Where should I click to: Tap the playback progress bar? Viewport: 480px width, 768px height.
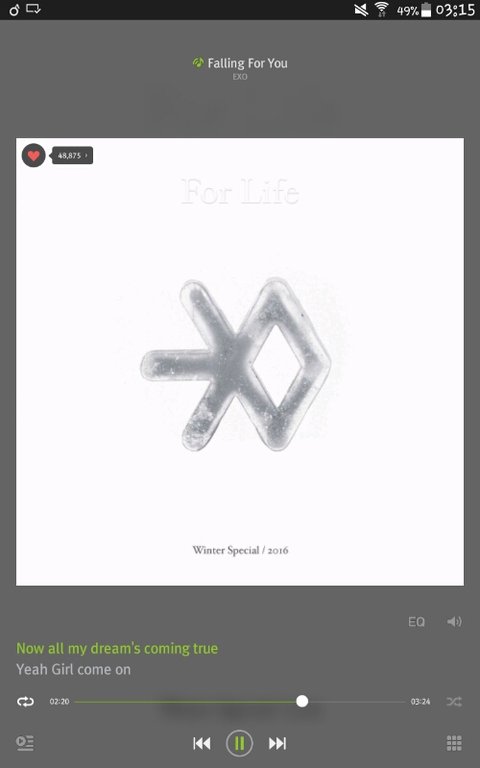(240, 701)
